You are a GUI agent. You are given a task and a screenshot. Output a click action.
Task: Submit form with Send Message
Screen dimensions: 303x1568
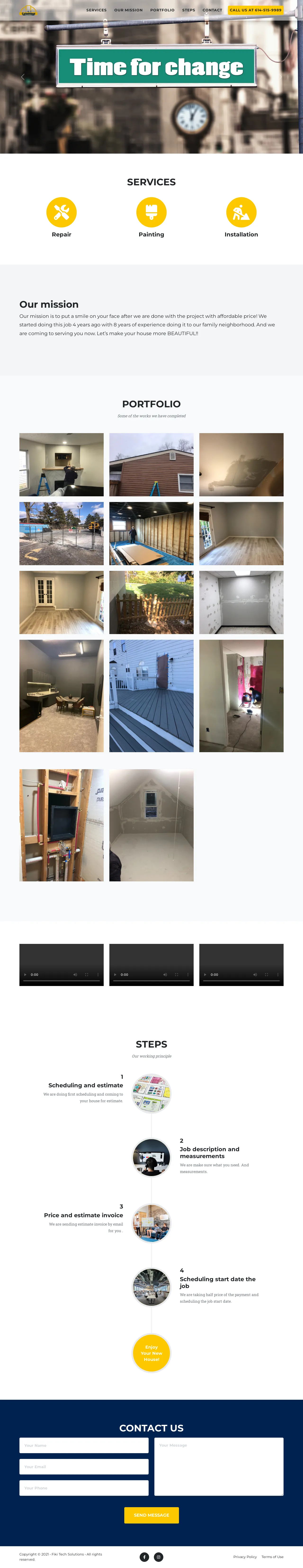point(151,1515)
